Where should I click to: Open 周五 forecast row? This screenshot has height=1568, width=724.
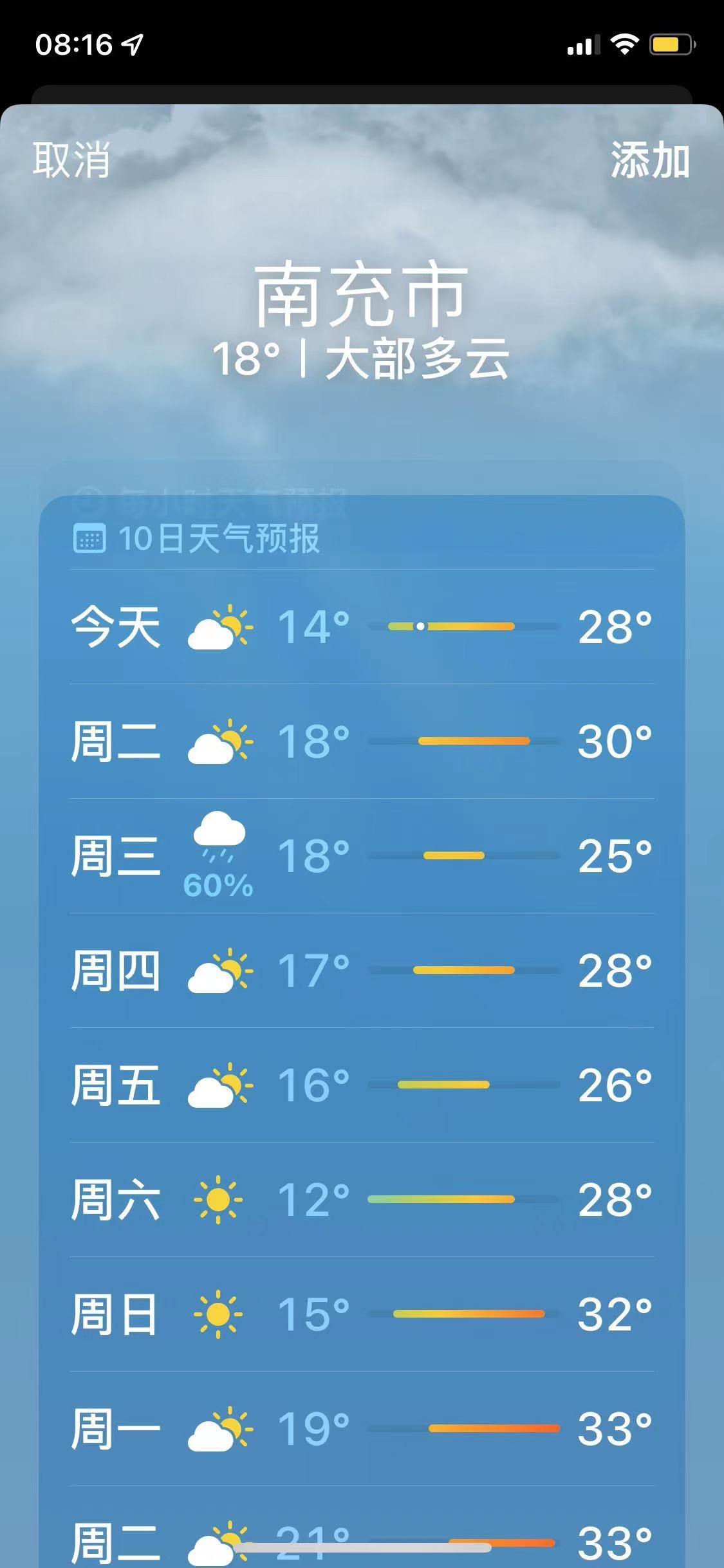click(362, 1085)
